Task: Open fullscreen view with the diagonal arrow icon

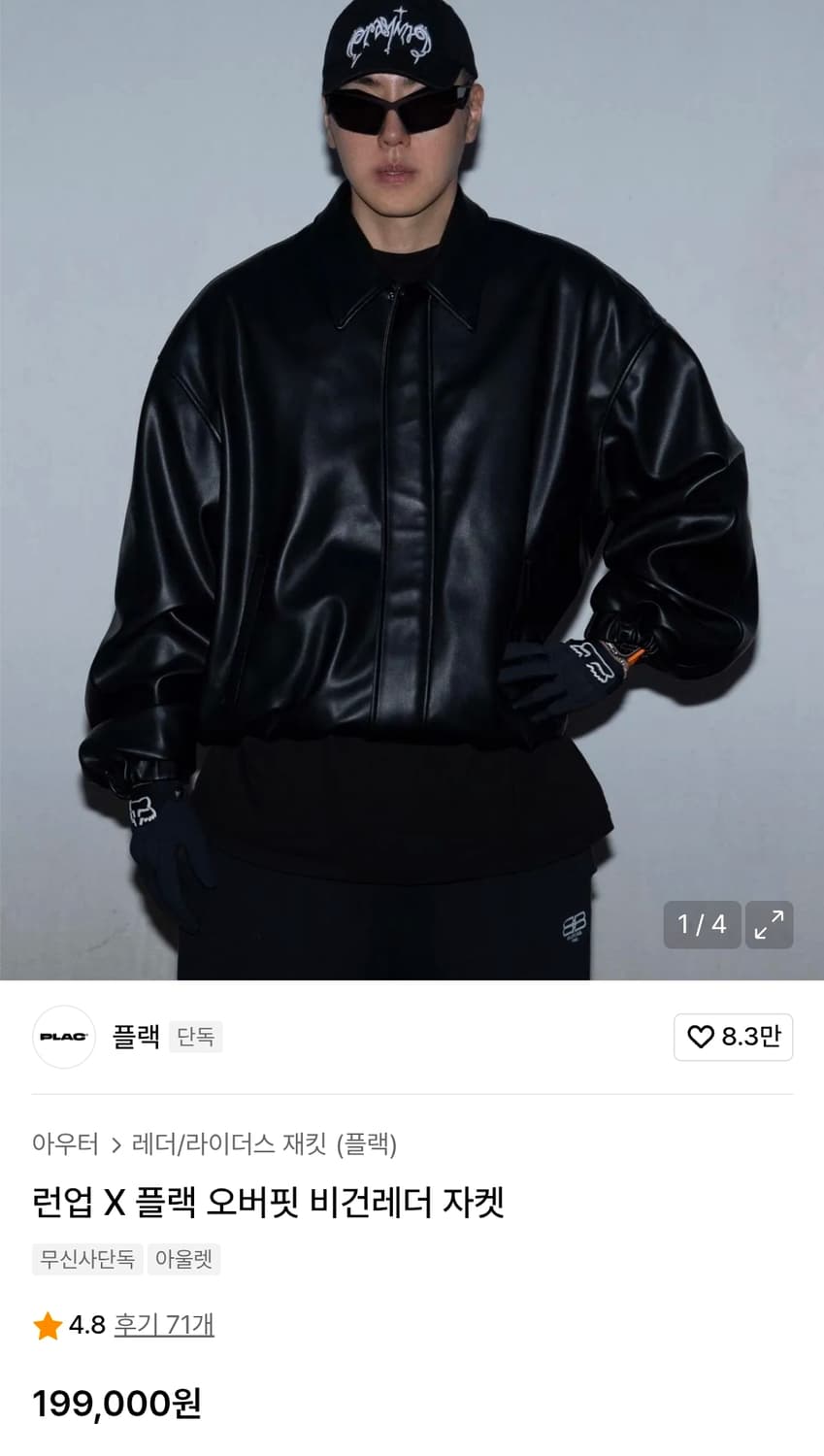Action: point(769,925)
